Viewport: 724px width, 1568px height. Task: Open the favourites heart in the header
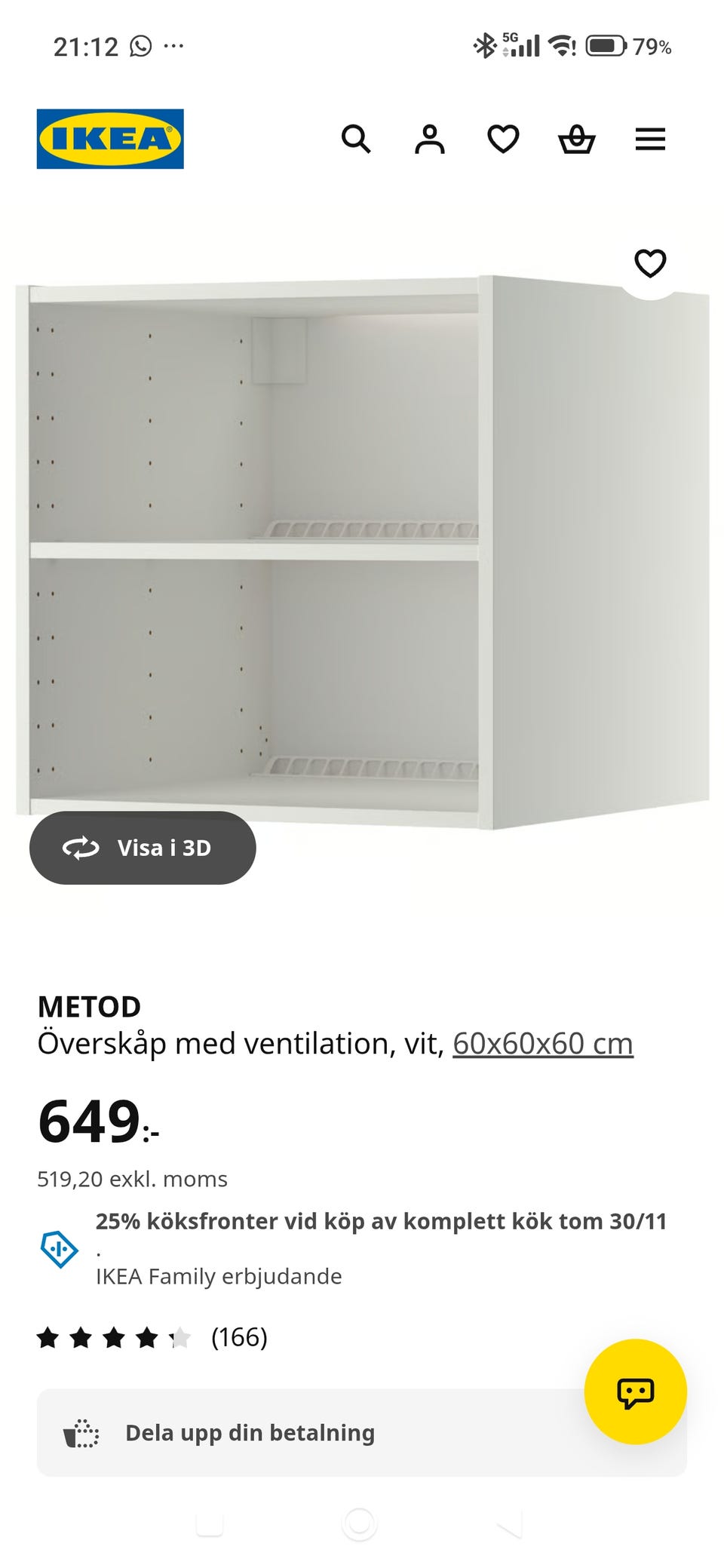pyautogui.click(x=503, y=140)
